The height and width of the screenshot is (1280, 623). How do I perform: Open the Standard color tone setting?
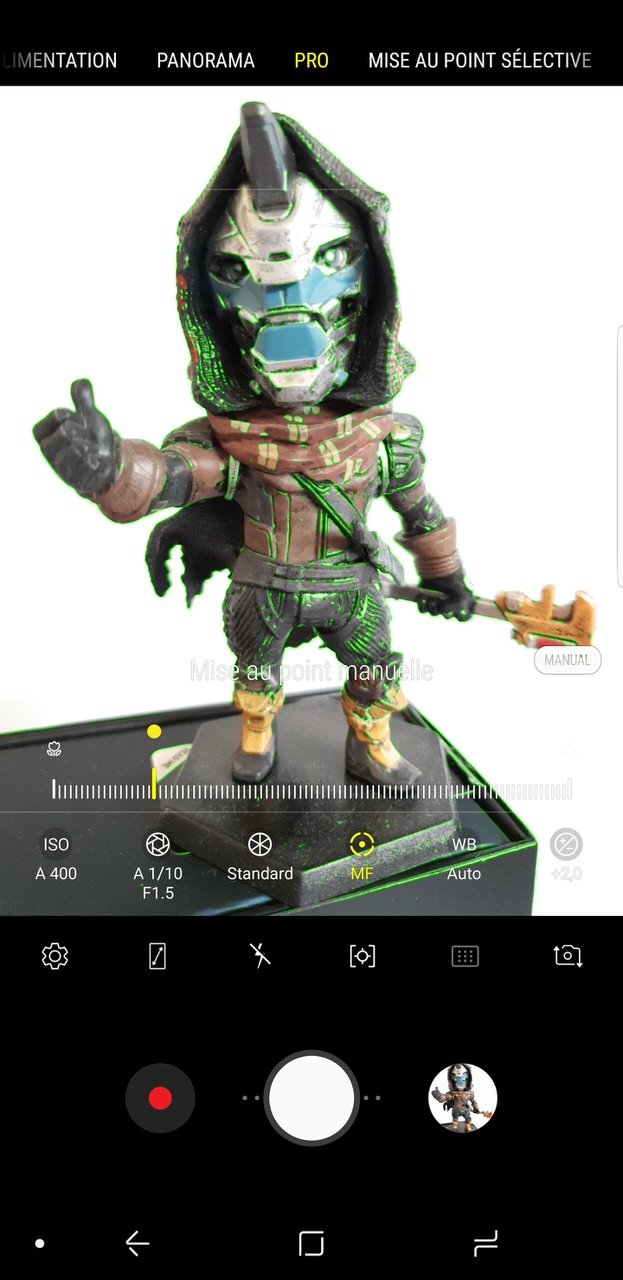[260, 857]
